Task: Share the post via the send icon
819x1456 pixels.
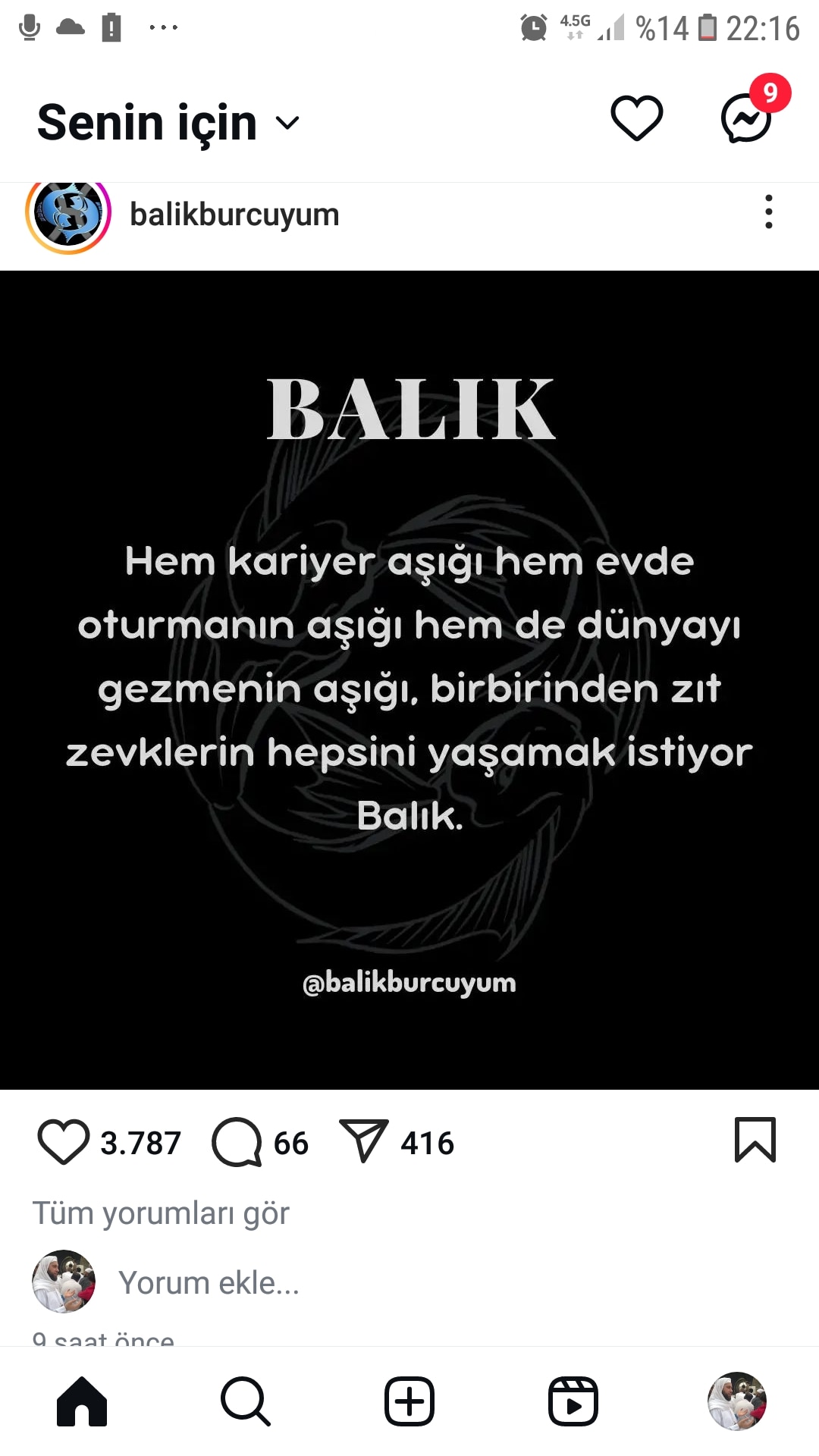Action: pos(363,1141)
